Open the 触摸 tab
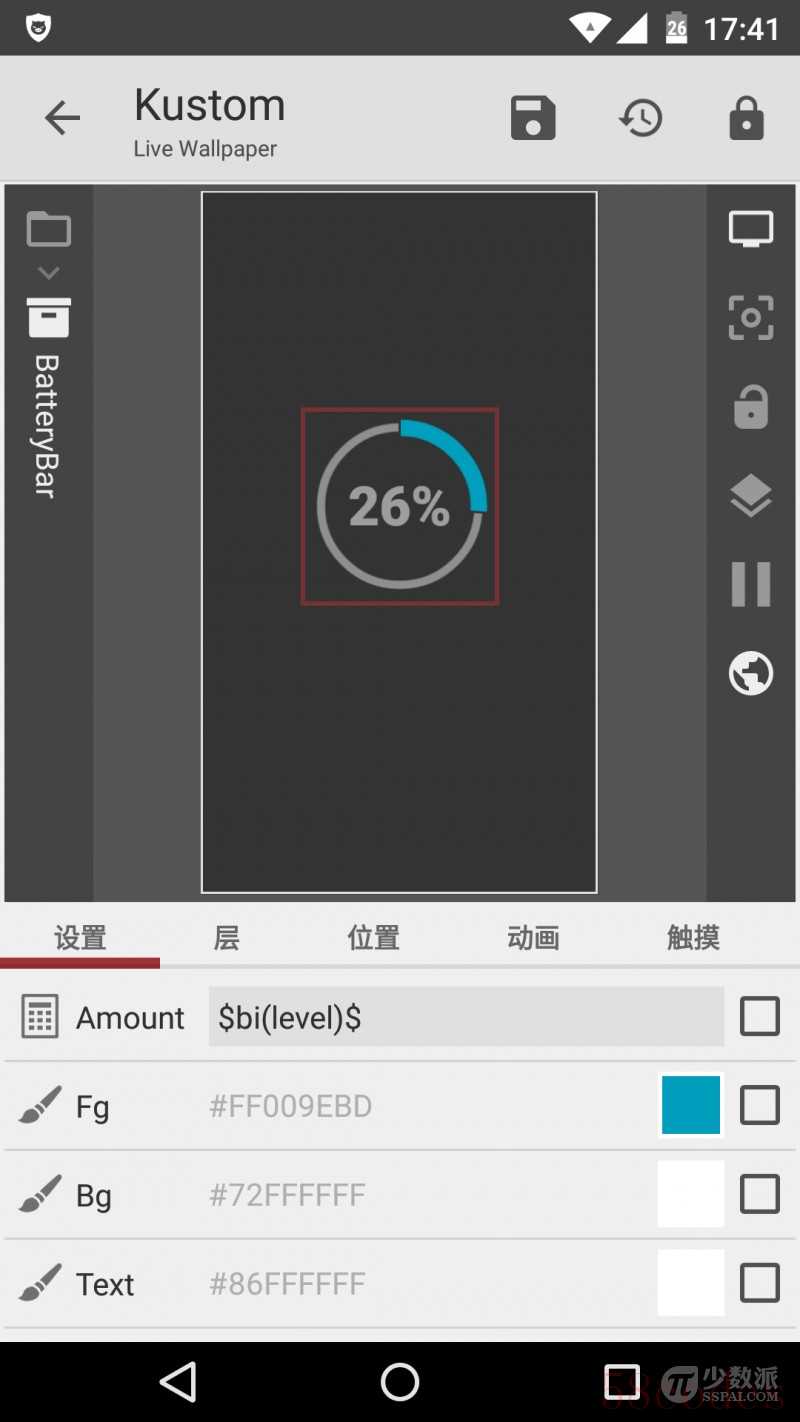The image size is (800, 1422). (693, 938)
